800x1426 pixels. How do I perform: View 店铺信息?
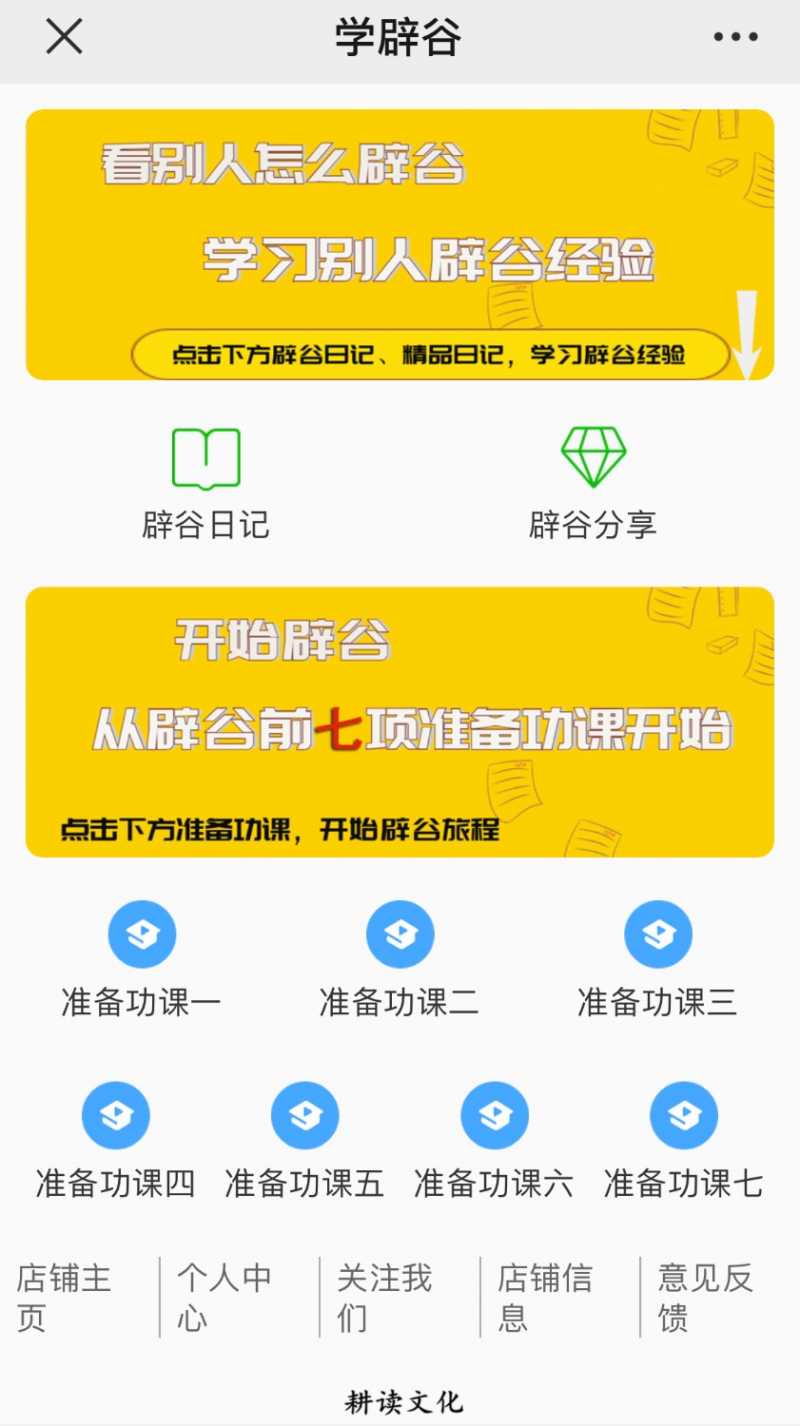pyautogui.click(x=546, y=1297)
